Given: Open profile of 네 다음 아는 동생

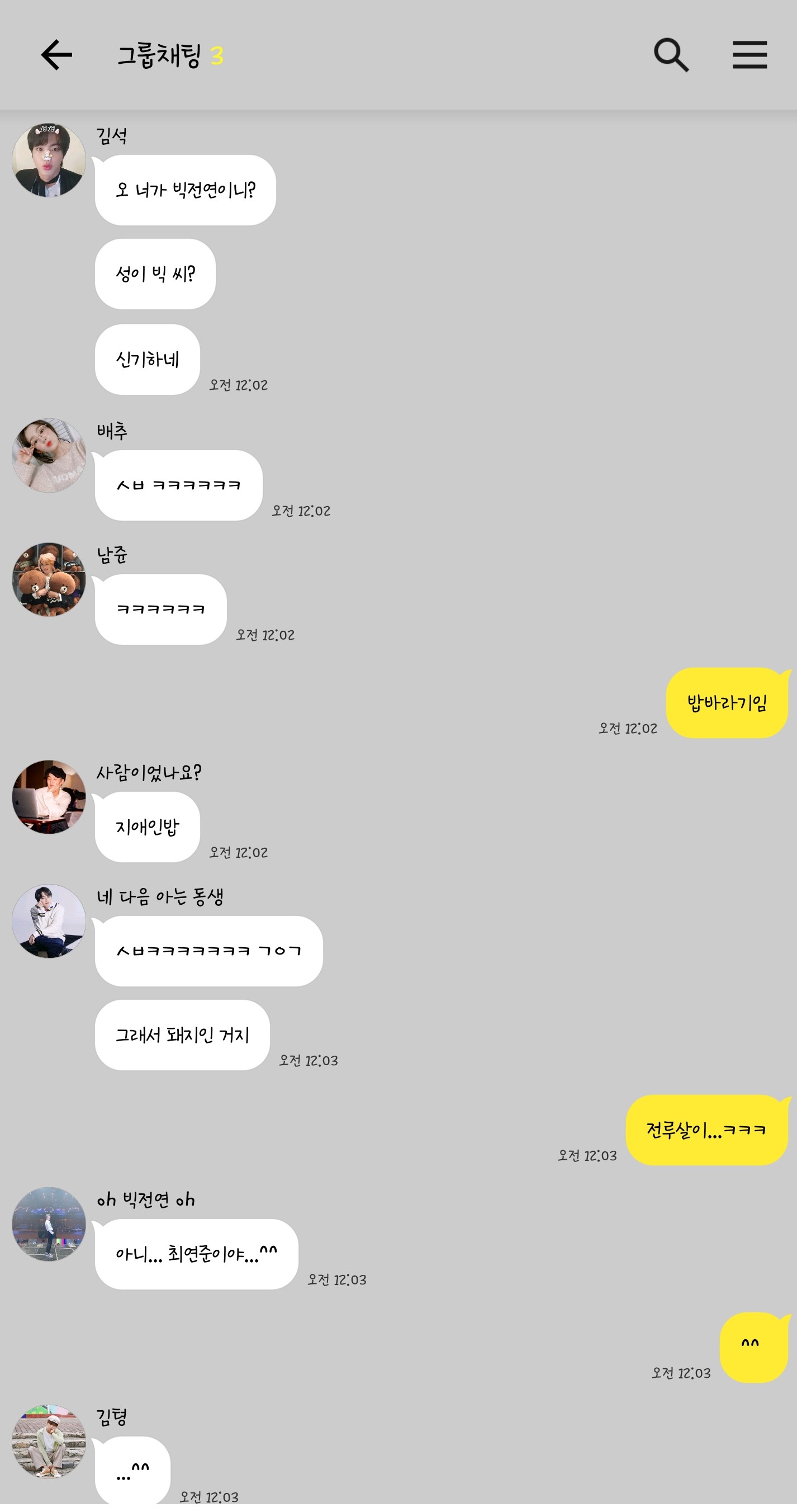Looking at the screenshot, I should pyautogui.click(x=49, y=921).
